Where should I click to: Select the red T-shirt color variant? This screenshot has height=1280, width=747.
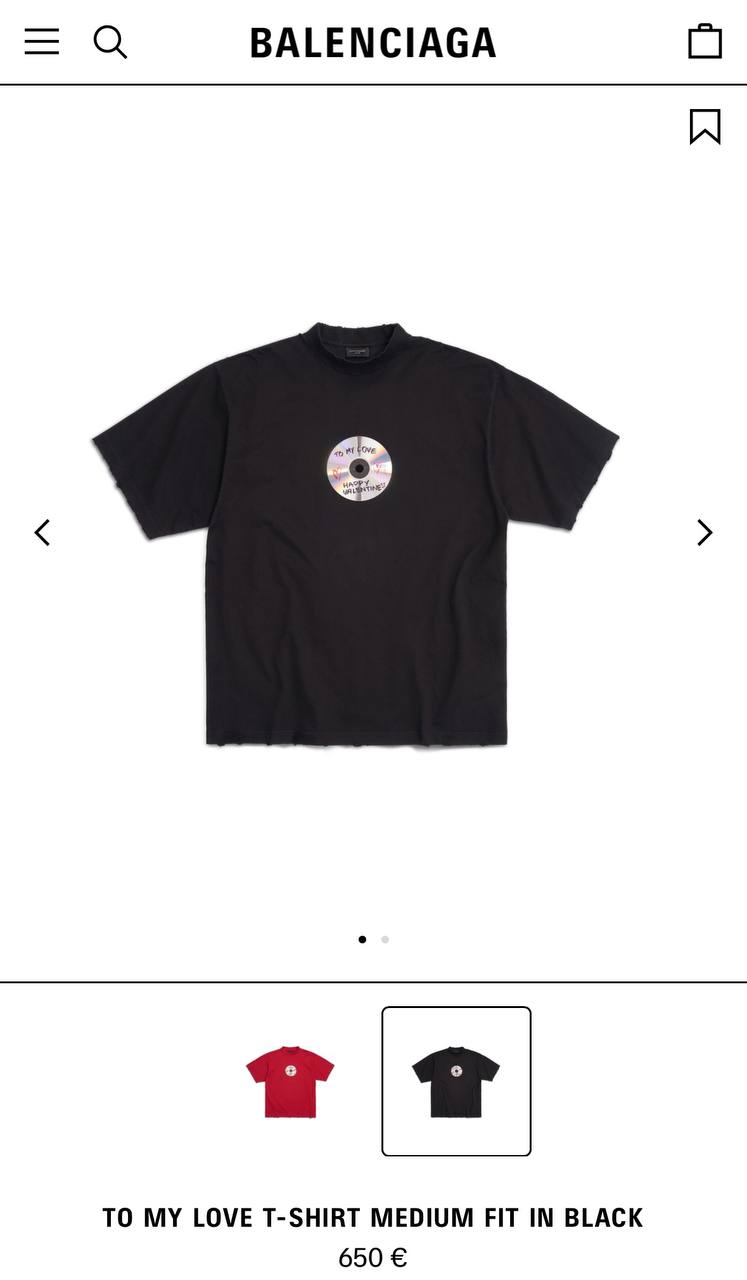click(x=290, y=1081)
